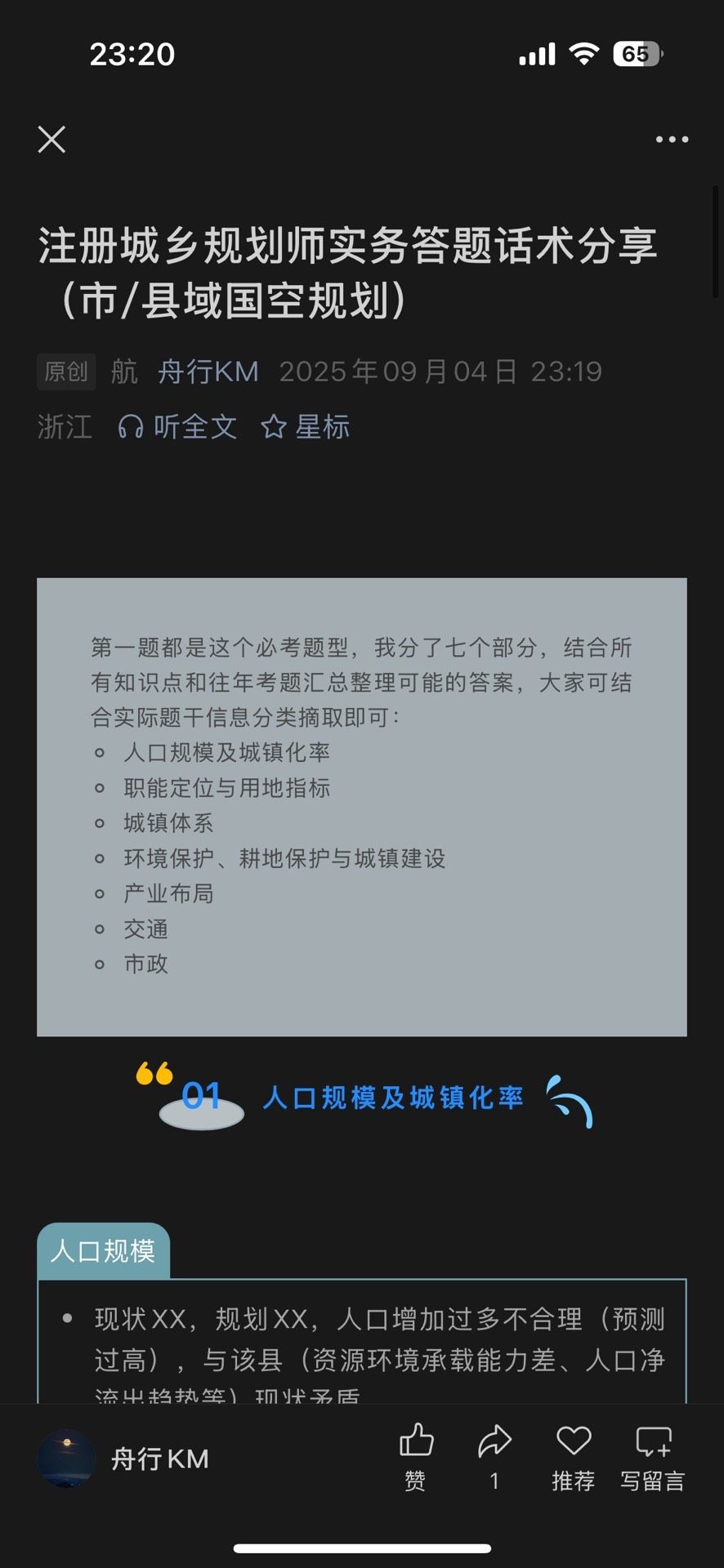
Task: Close the article page
Action: (x=51, y=140)
